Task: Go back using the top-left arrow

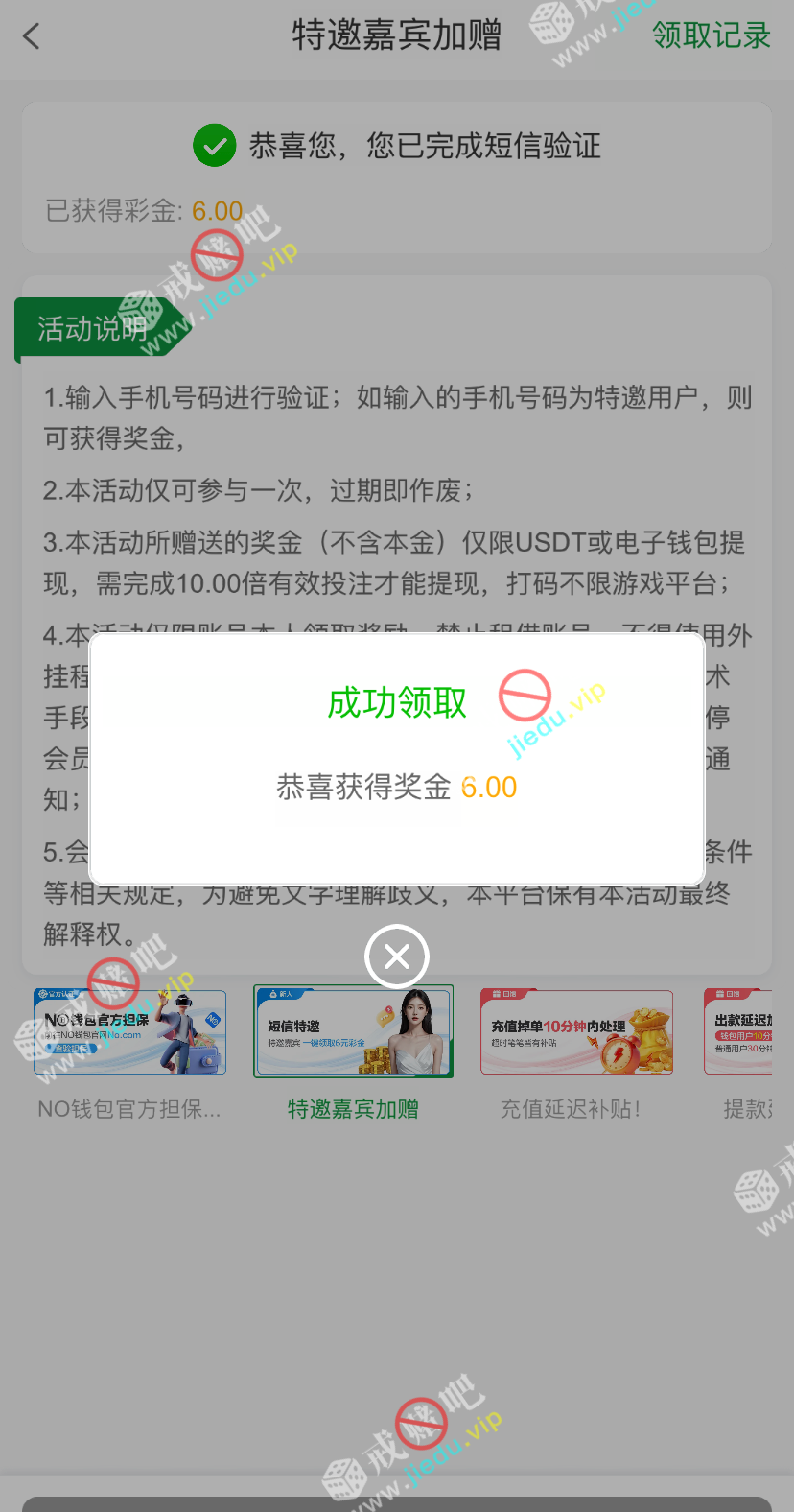Action: [32, 36]
